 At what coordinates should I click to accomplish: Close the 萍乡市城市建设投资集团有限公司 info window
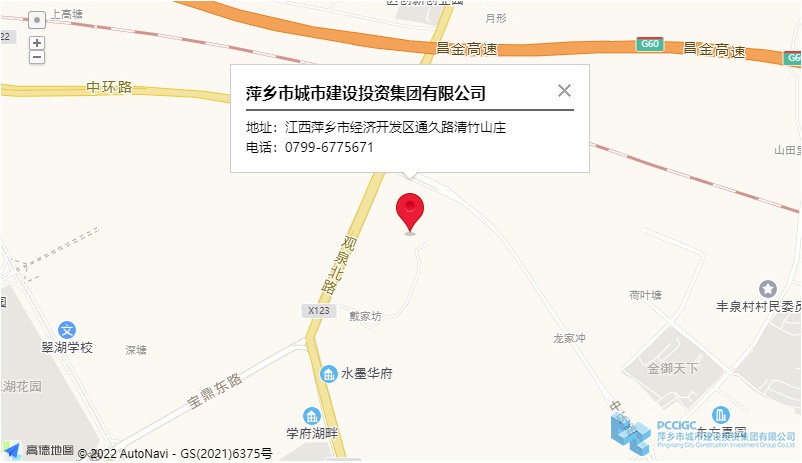[x=565, y=91]
